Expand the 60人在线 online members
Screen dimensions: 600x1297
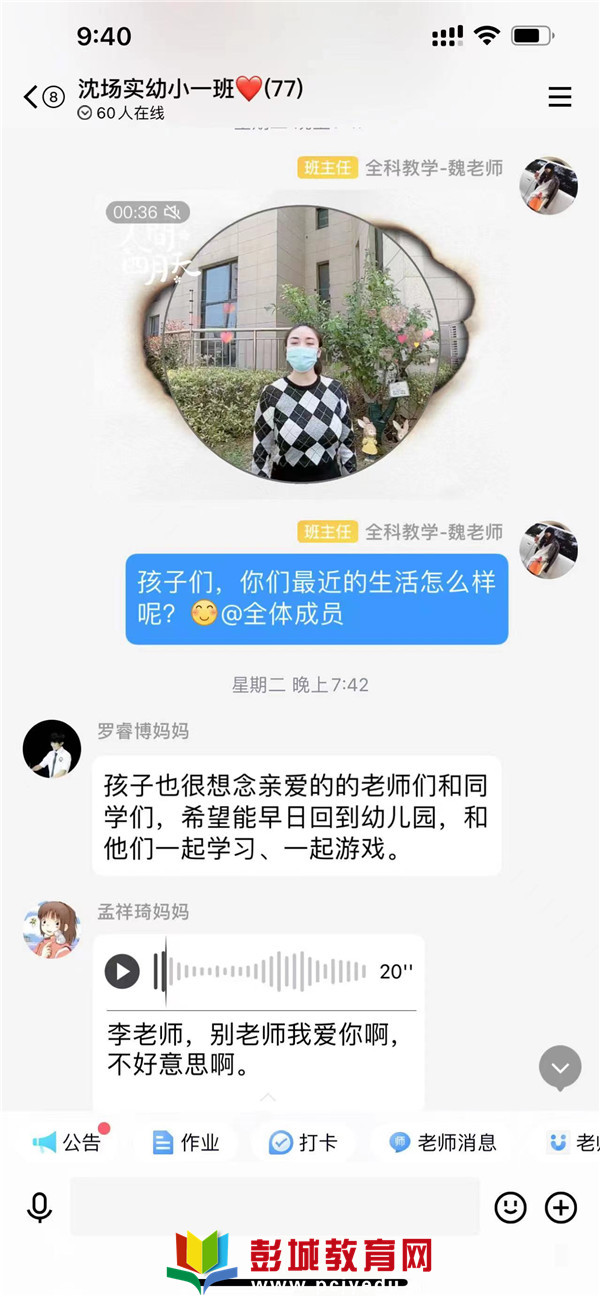tap(121, 113)
